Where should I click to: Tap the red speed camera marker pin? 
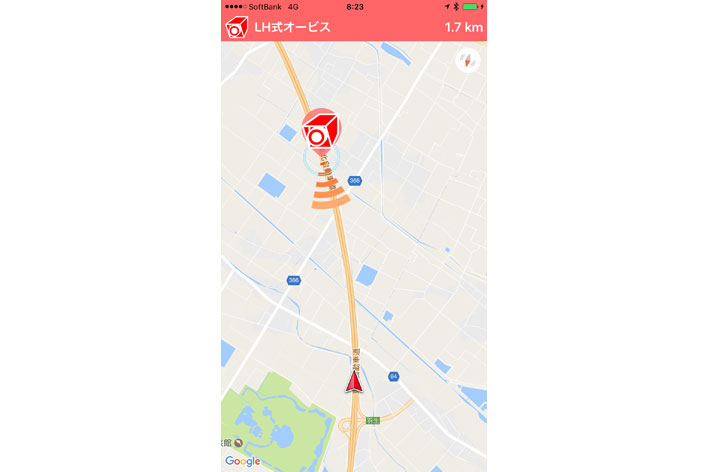(321, 130)
